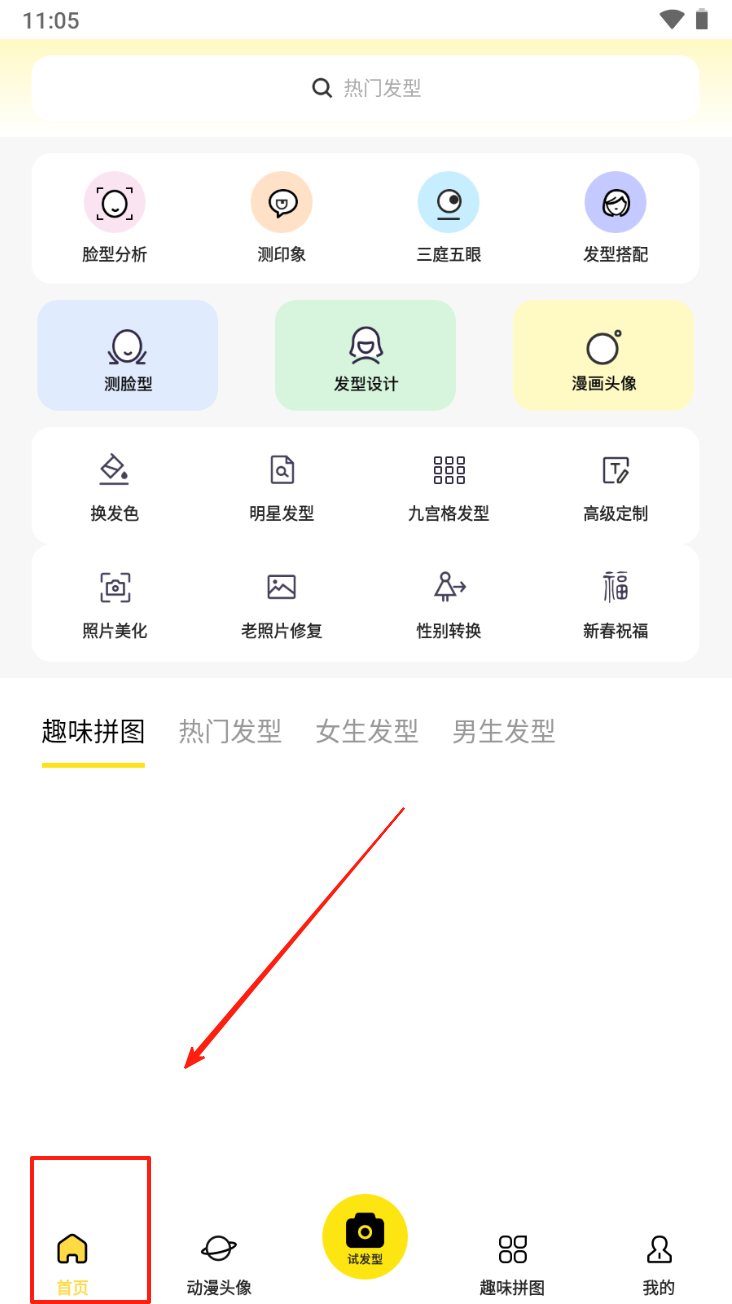The width and height of the screenshot is (732, 1304).
Task: Open 老照片修复 photo restoration
Action: click(x=282, y=604)
